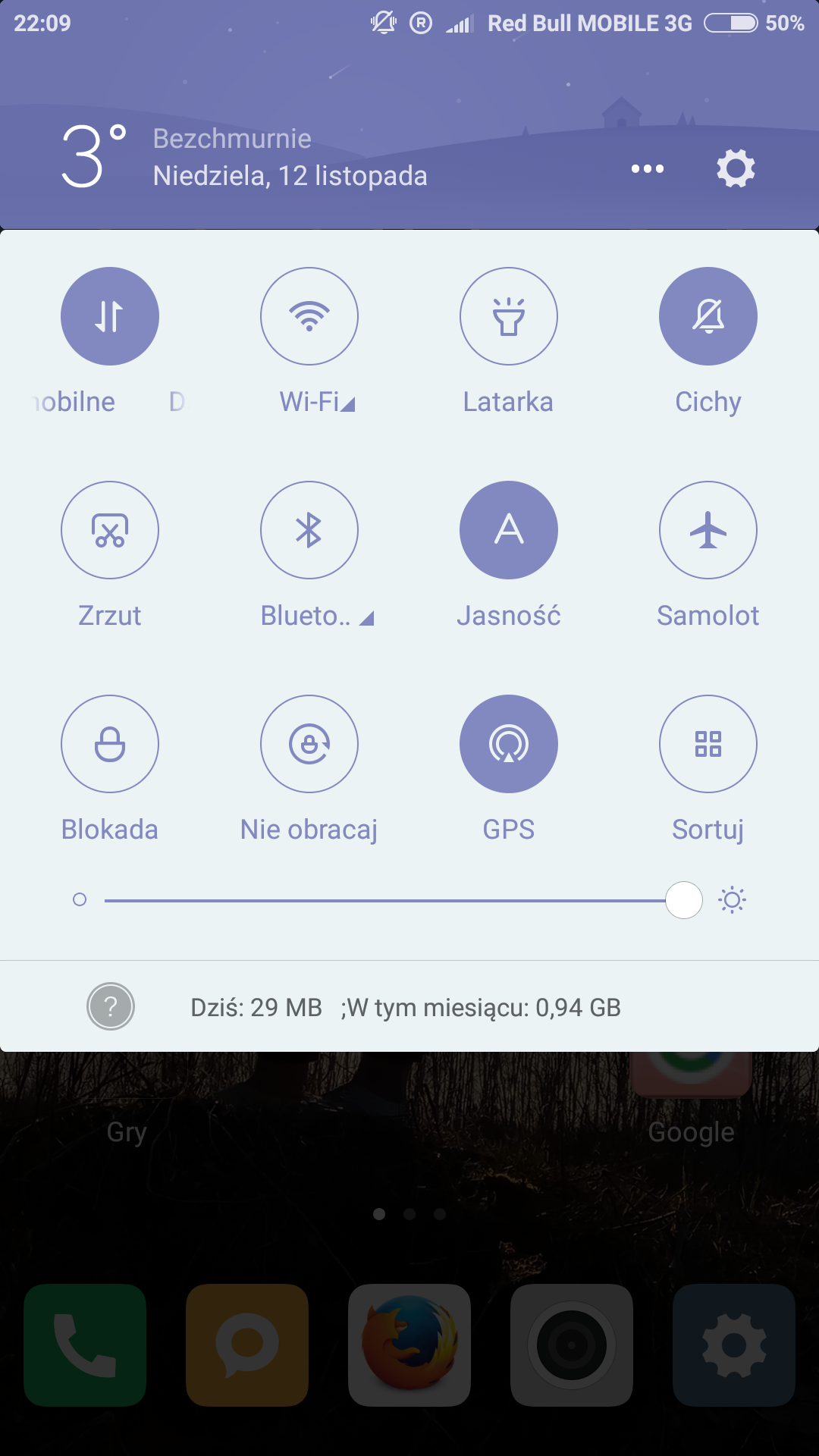Screen dimensions: 819x1456
Task: Open settings via the gear icon
Action: point(736,168)
